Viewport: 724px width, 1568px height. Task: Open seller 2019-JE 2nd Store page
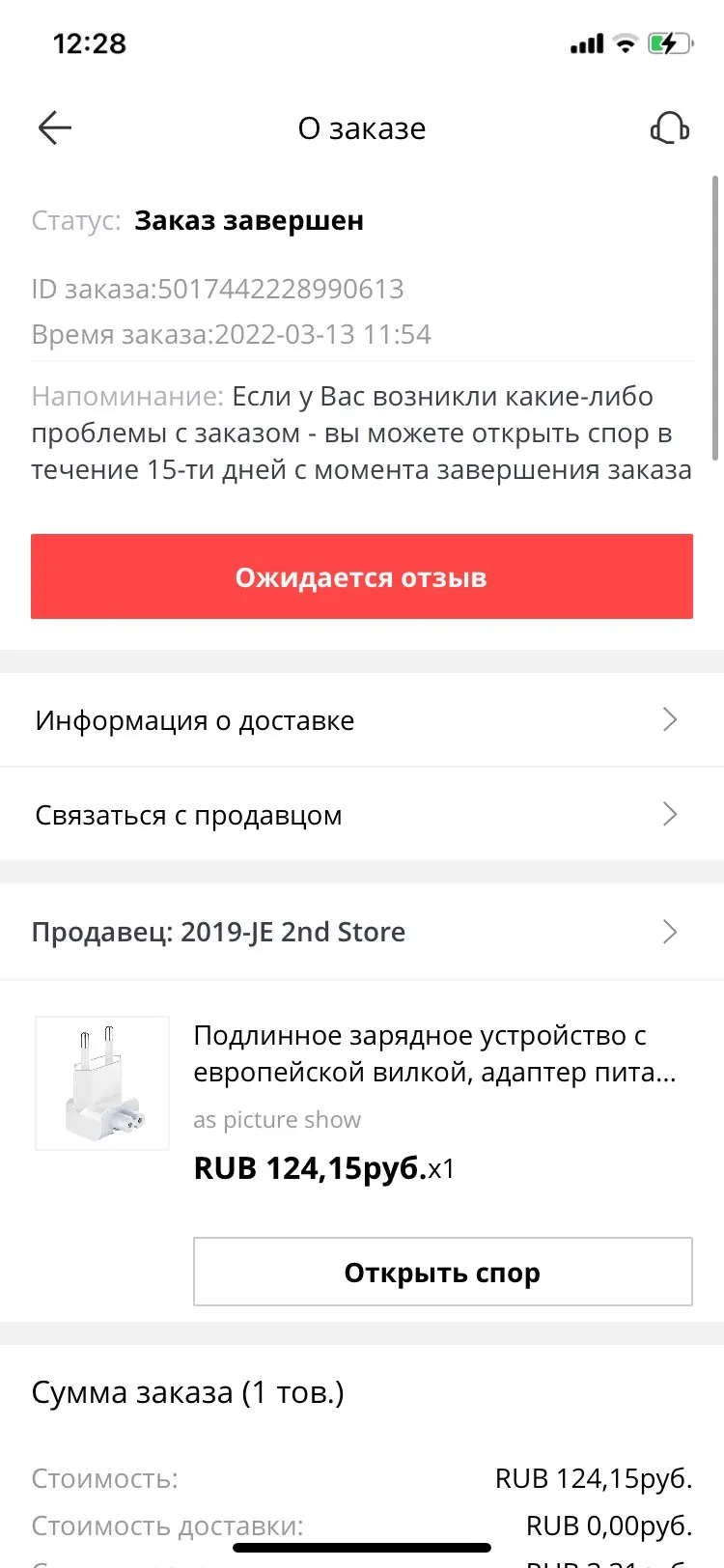tap(362, 932)
